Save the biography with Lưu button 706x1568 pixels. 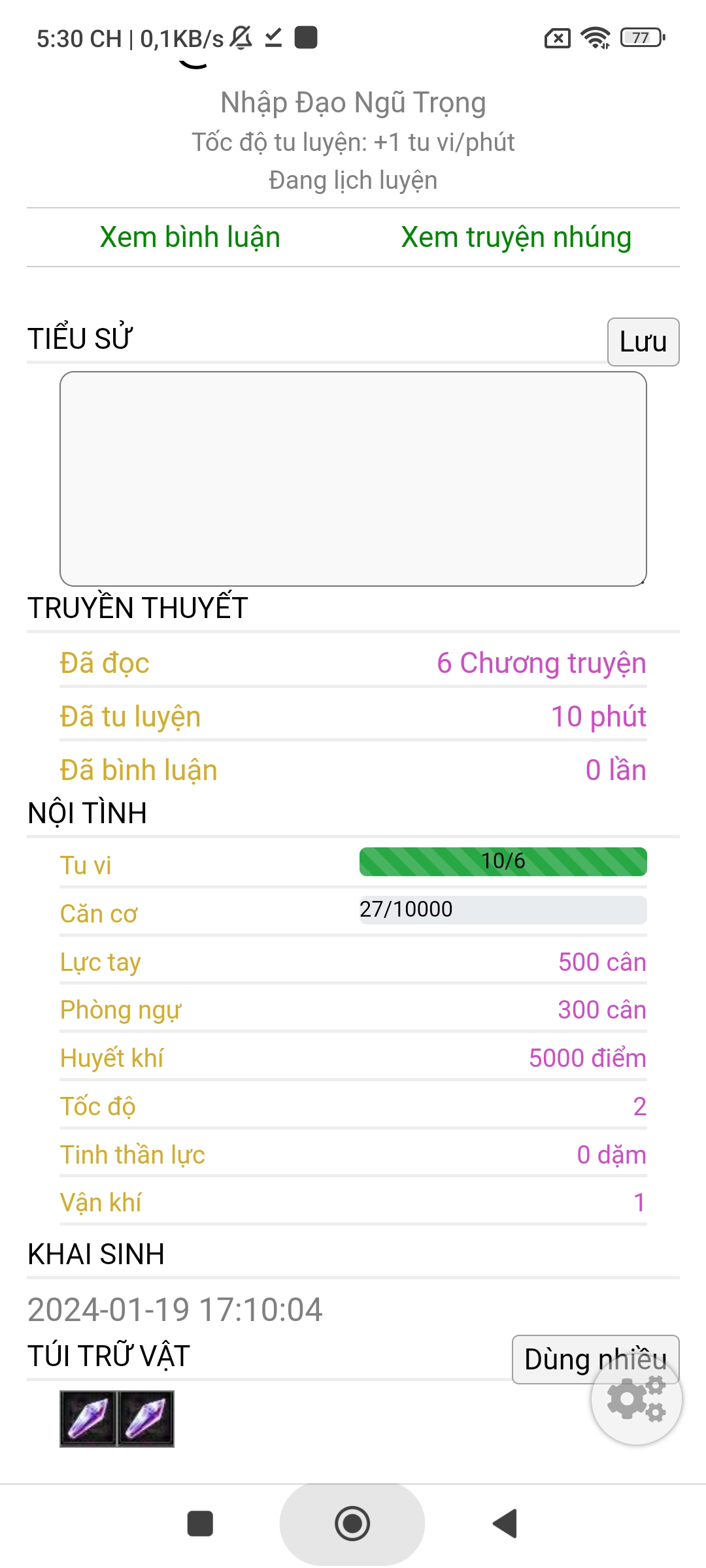(x=643, y=342)
